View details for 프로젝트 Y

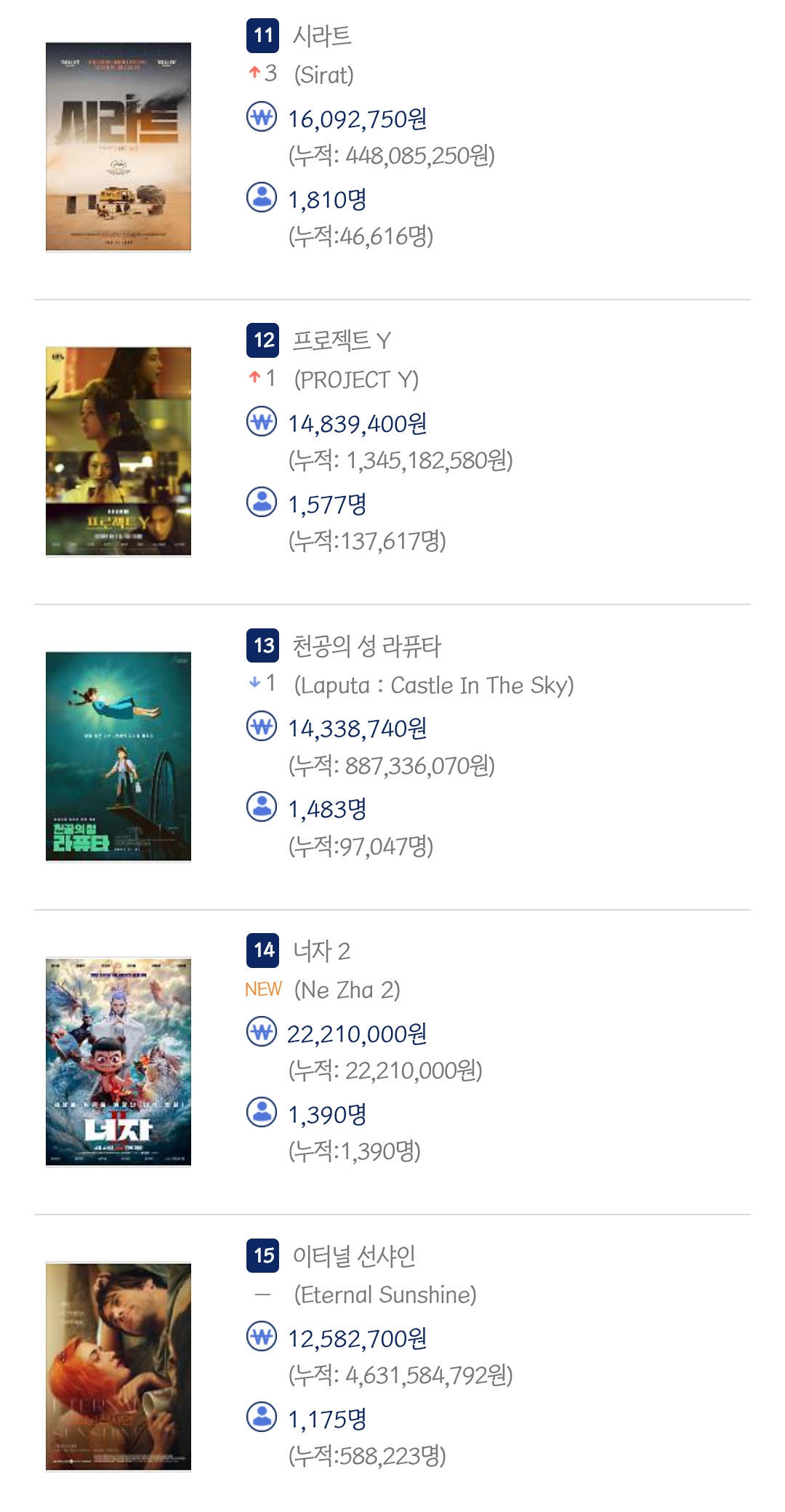[341, 340]
